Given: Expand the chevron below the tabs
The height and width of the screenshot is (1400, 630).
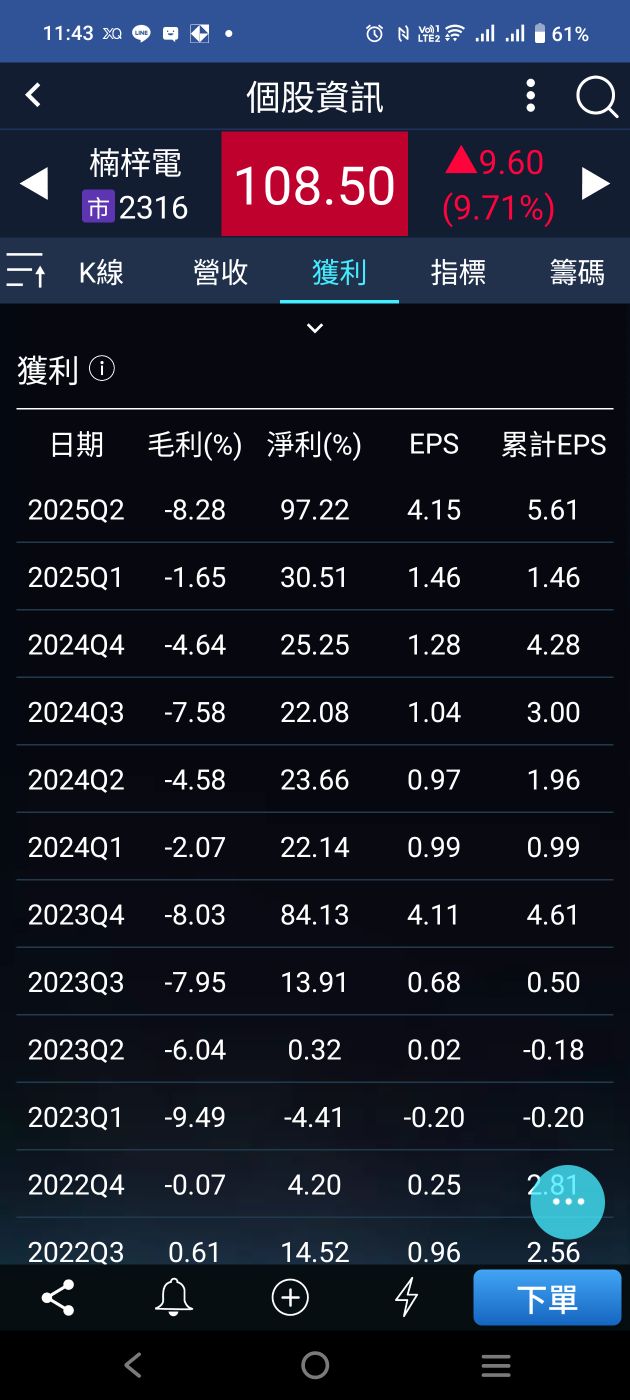Looking at the screenshot, I should coord(315,328).
